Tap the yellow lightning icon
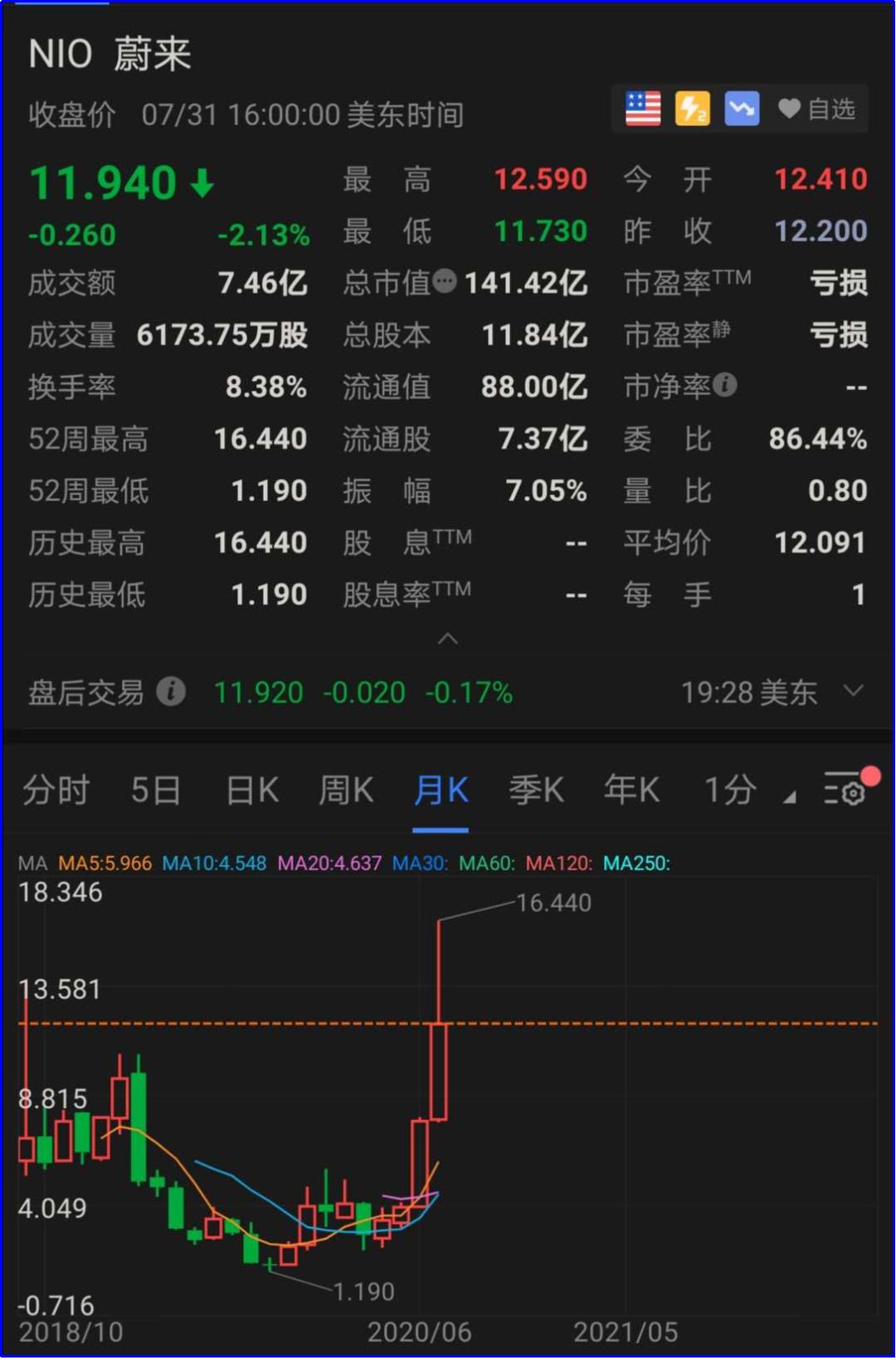Viewport: 896px width, 1360px height. click(x=693, y=109)
